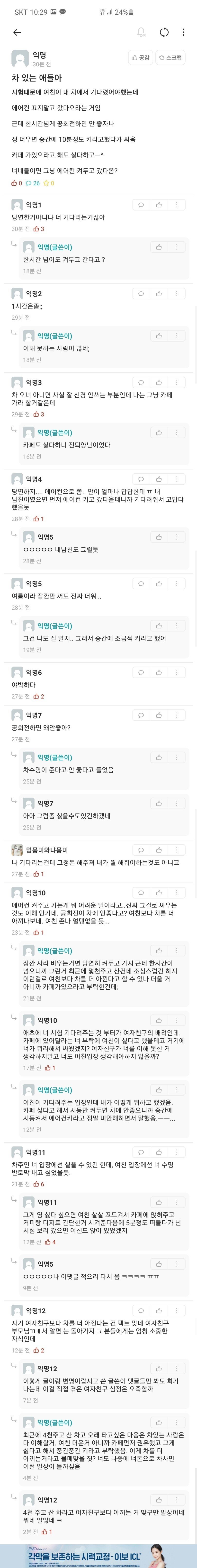Reply to 익명2's comment
The image size is (197, 1568).
[141, 294]
